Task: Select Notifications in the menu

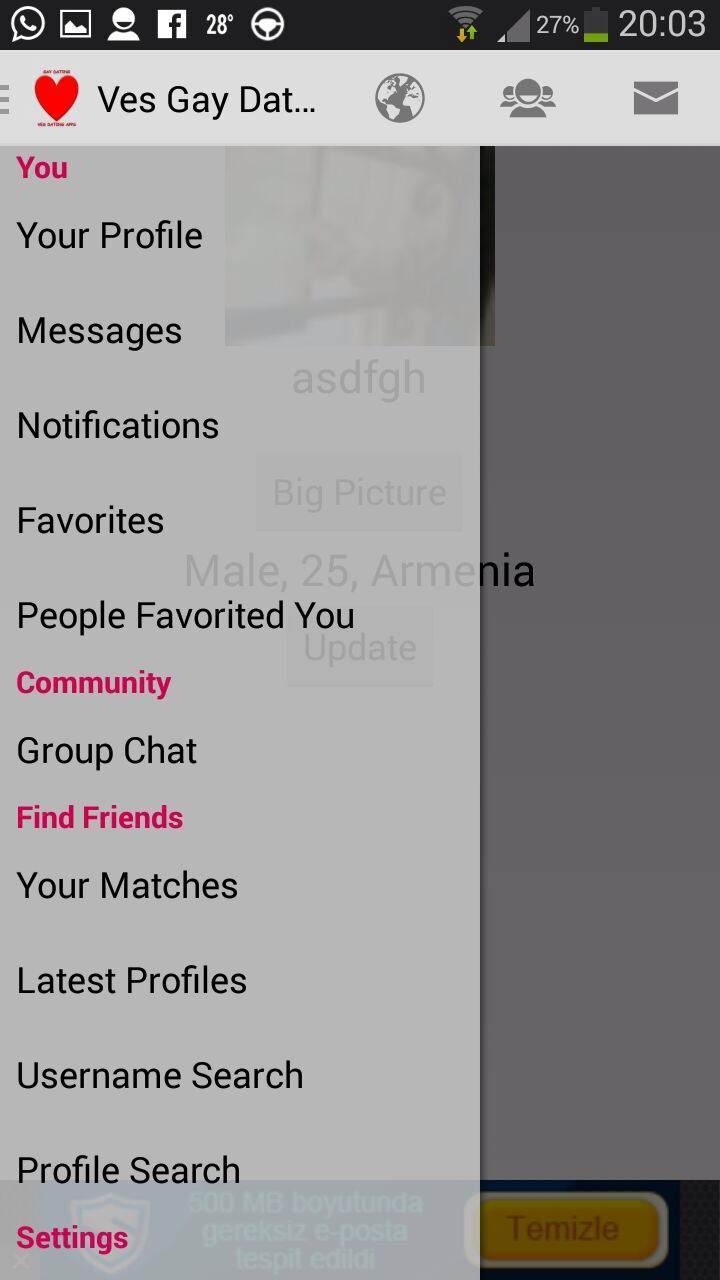Action: [117, 425]
